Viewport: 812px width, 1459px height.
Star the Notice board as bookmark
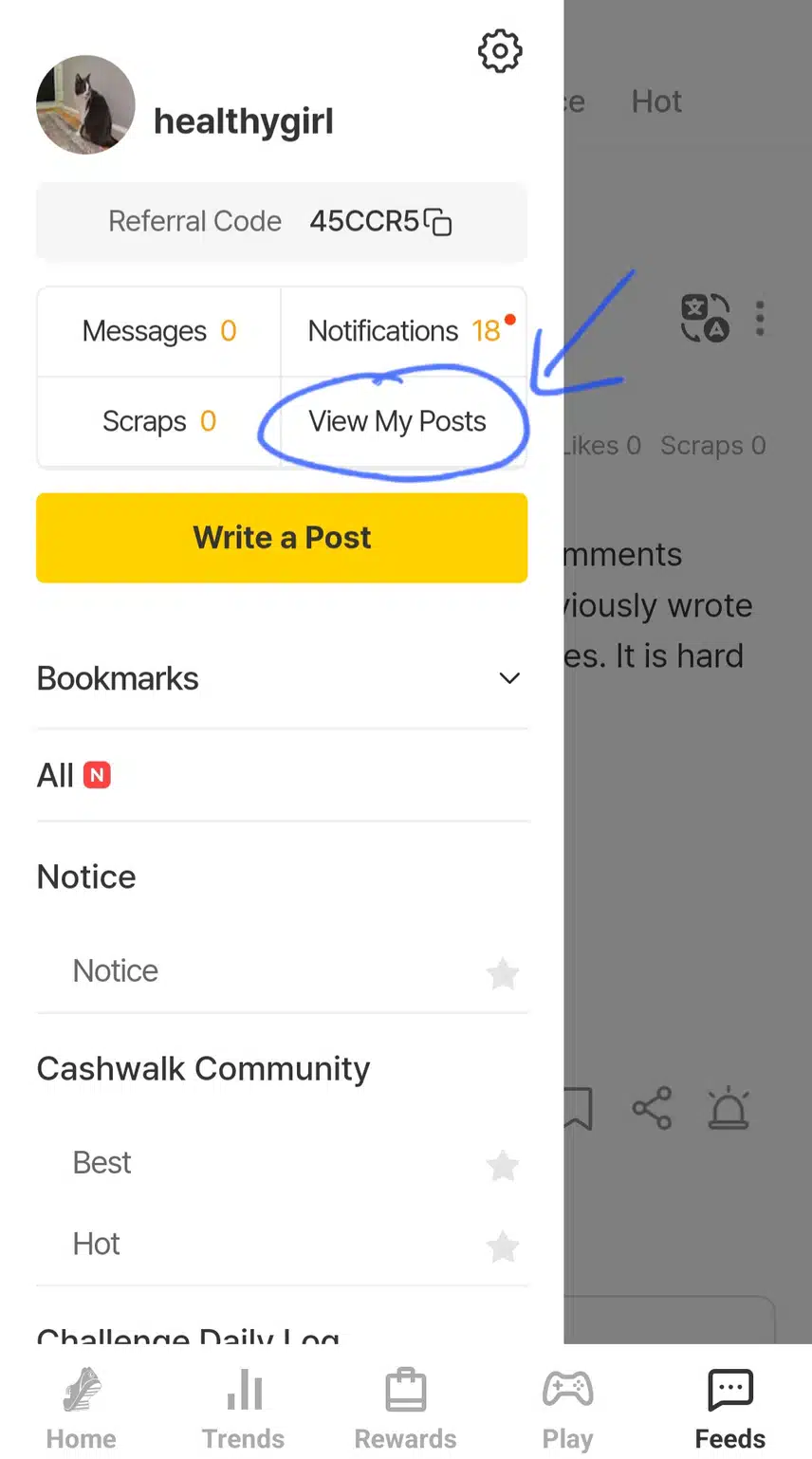point(502,973)
